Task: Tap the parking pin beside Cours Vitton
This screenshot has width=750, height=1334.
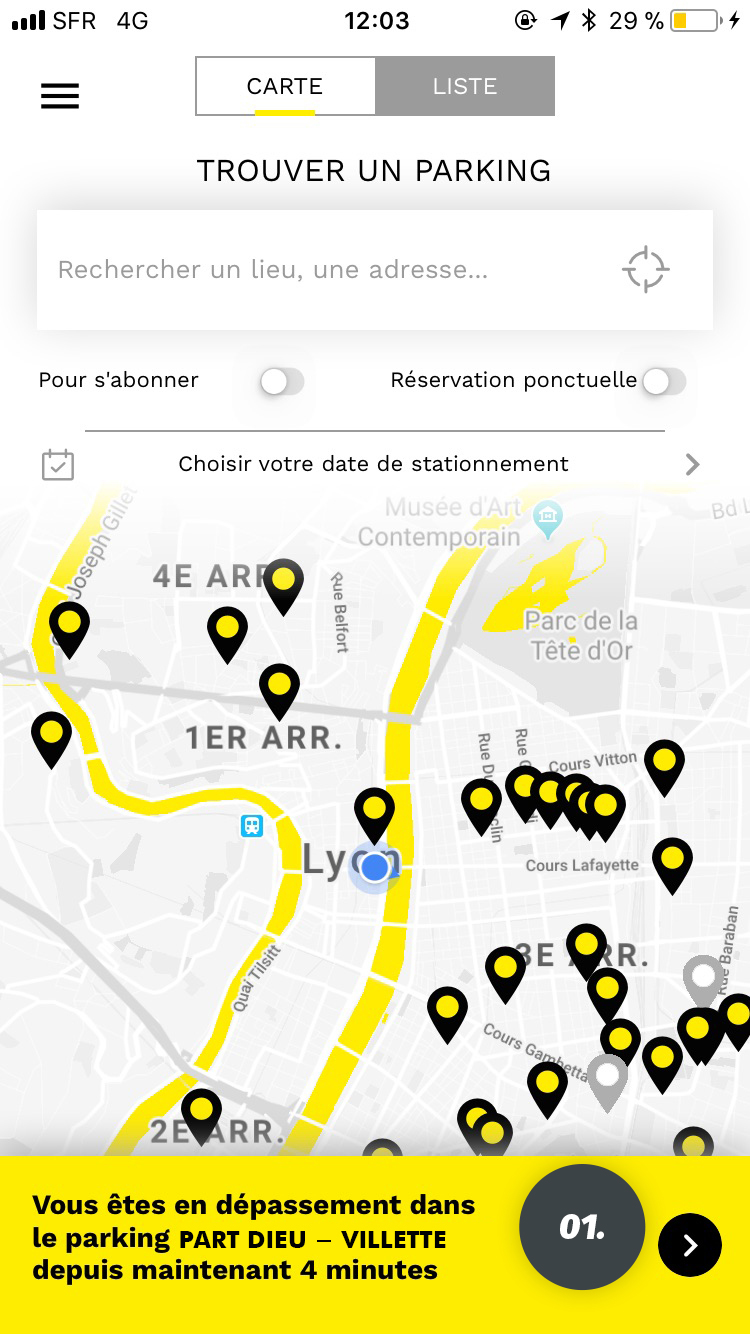Action: [x=664, y=764]
